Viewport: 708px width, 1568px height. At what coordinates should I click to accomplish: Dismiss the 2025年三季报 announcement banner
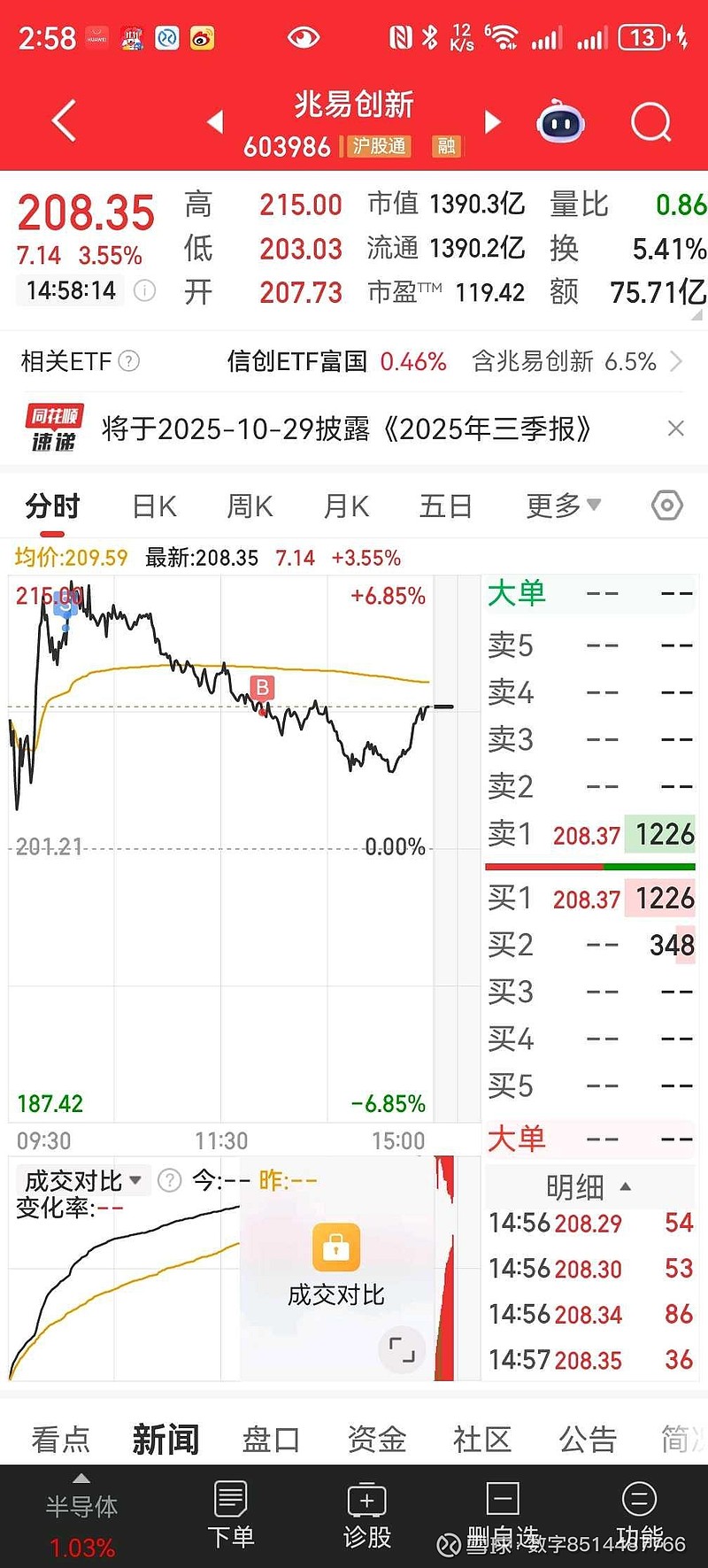676,428
